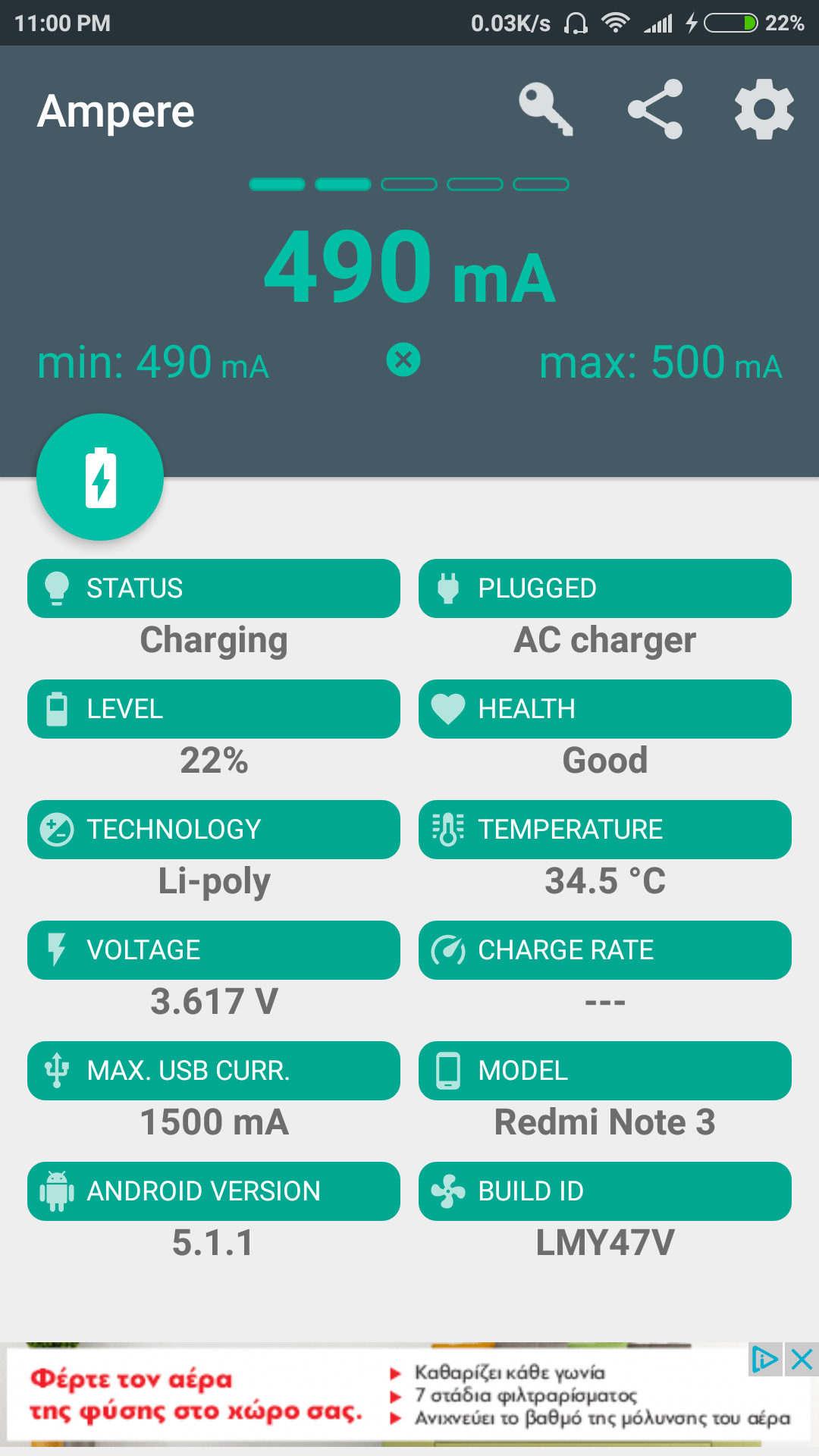
Task: Close the banner ad
Action: 802,1360
